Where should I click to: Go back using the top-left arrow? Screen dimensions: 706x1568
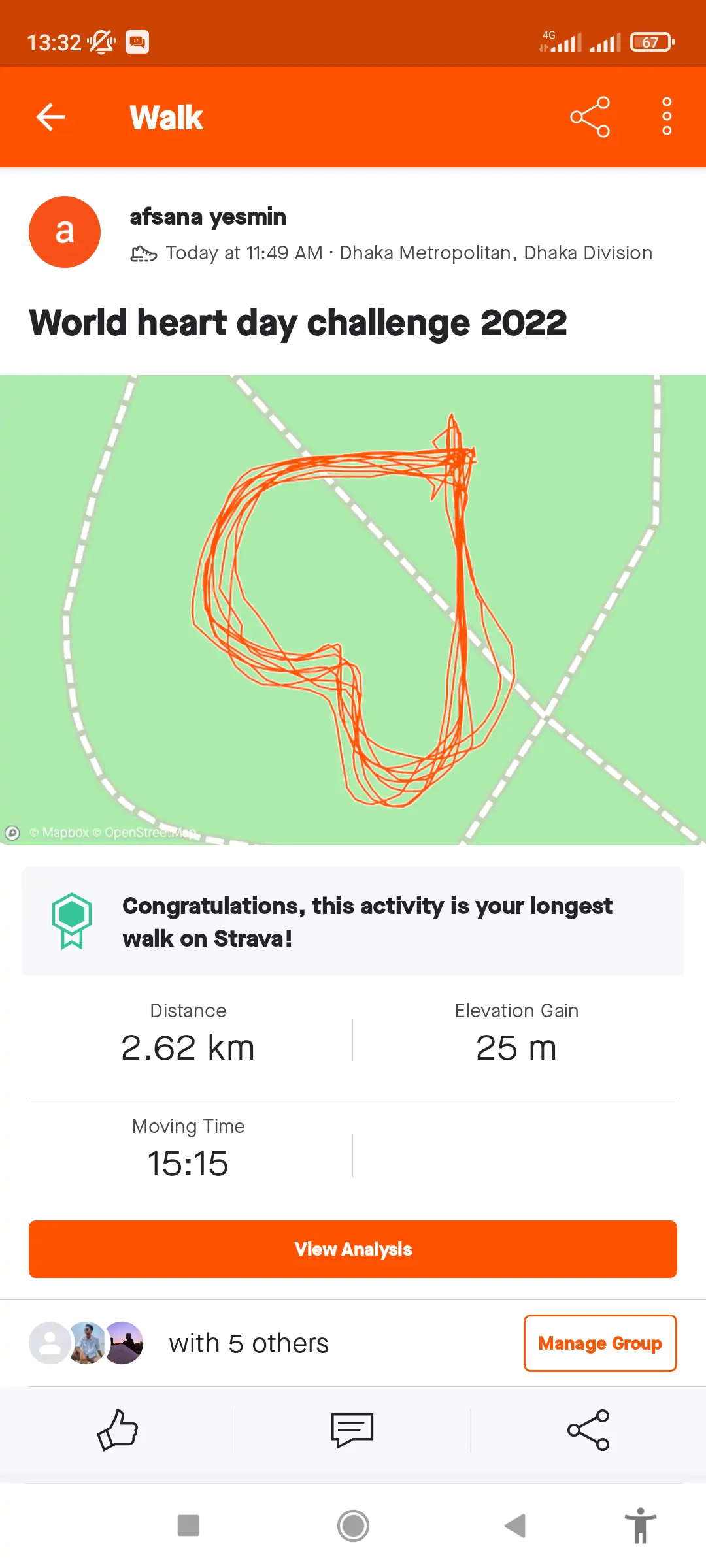[50, 118]
